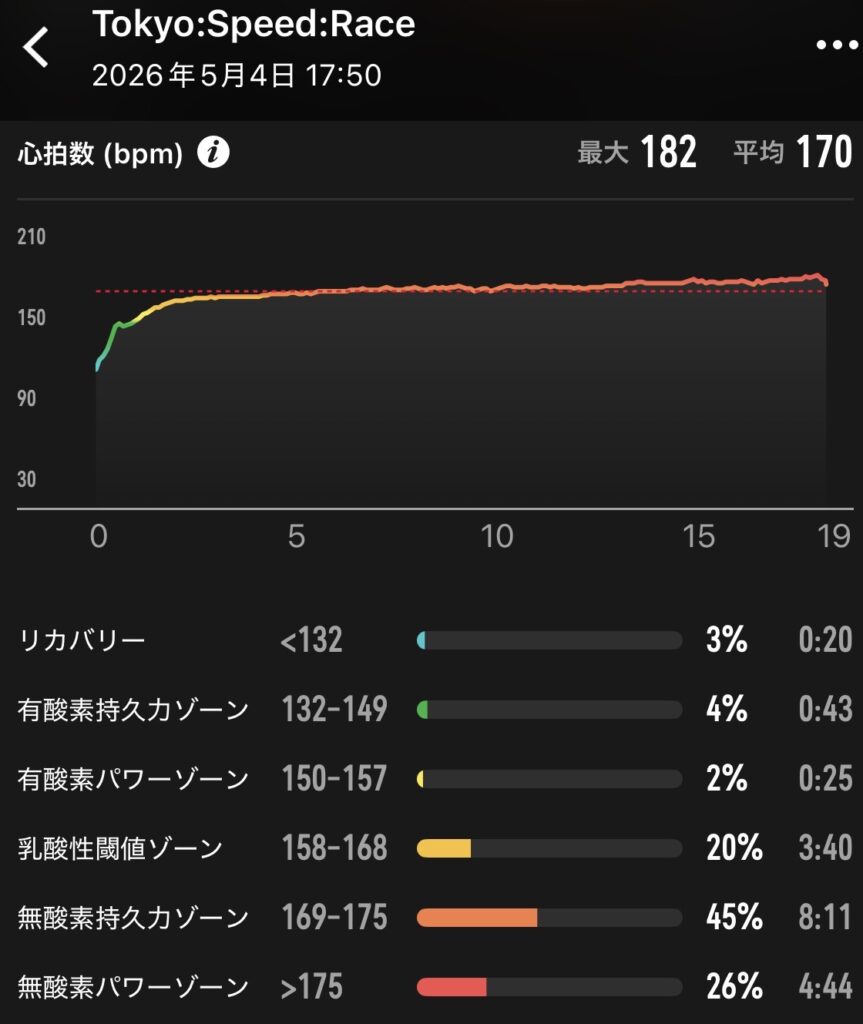Tap the heart rate info icon
The image size is (863, 1024).
(x=213, y=153)
